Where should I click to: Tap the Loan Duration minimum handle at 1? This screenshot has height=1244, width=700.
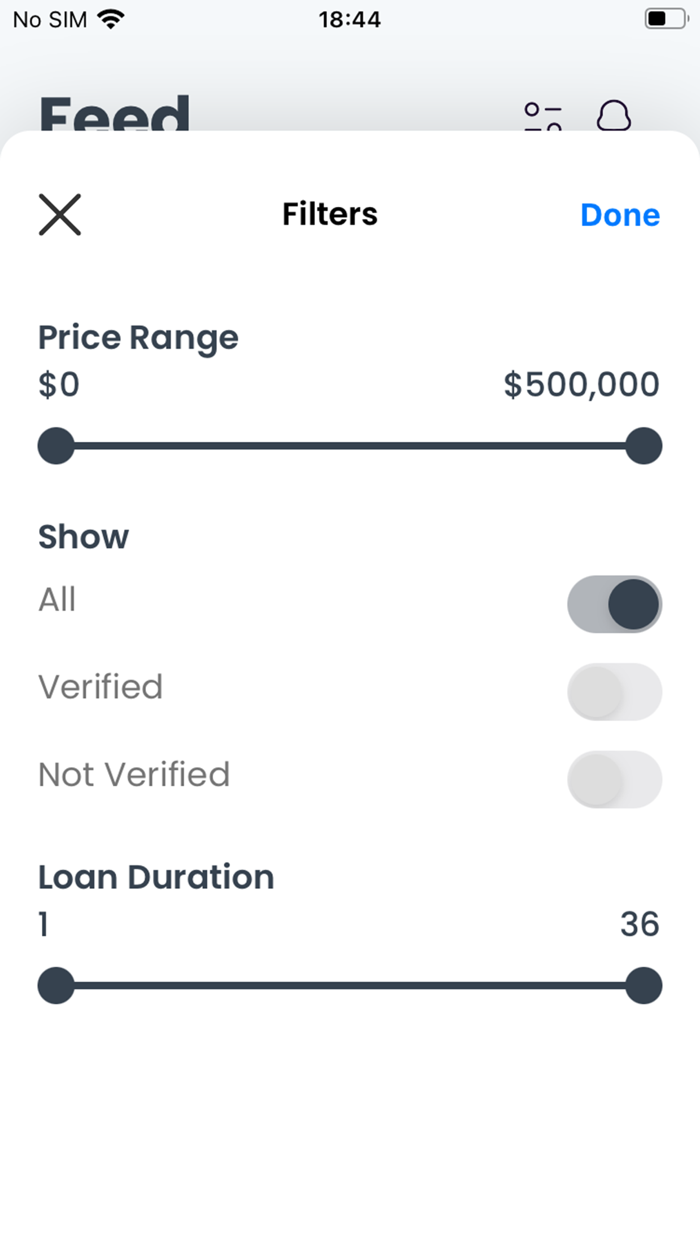click(x=56, y=986)
